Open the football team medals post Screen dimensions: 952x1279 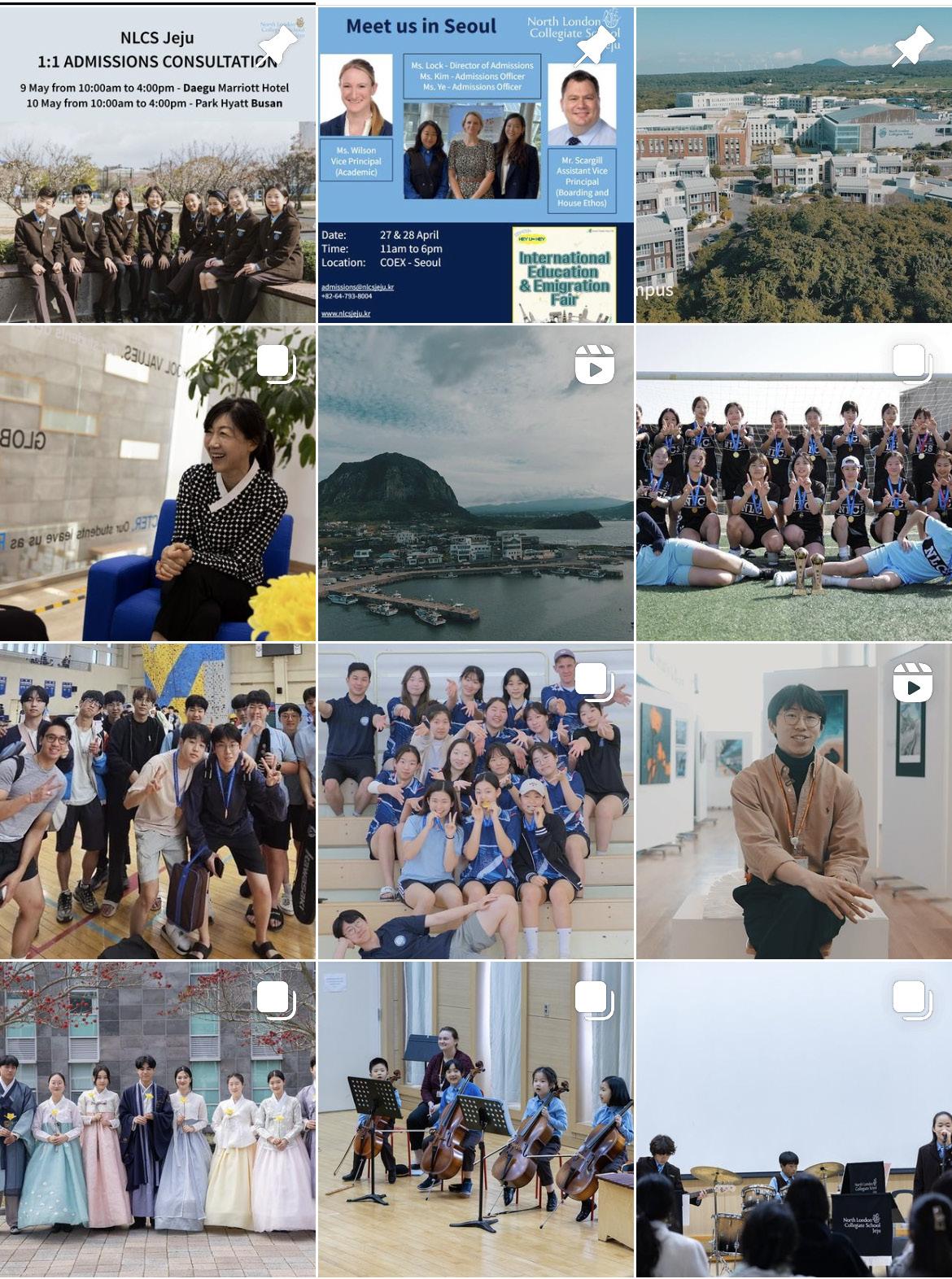coord(793,483)
